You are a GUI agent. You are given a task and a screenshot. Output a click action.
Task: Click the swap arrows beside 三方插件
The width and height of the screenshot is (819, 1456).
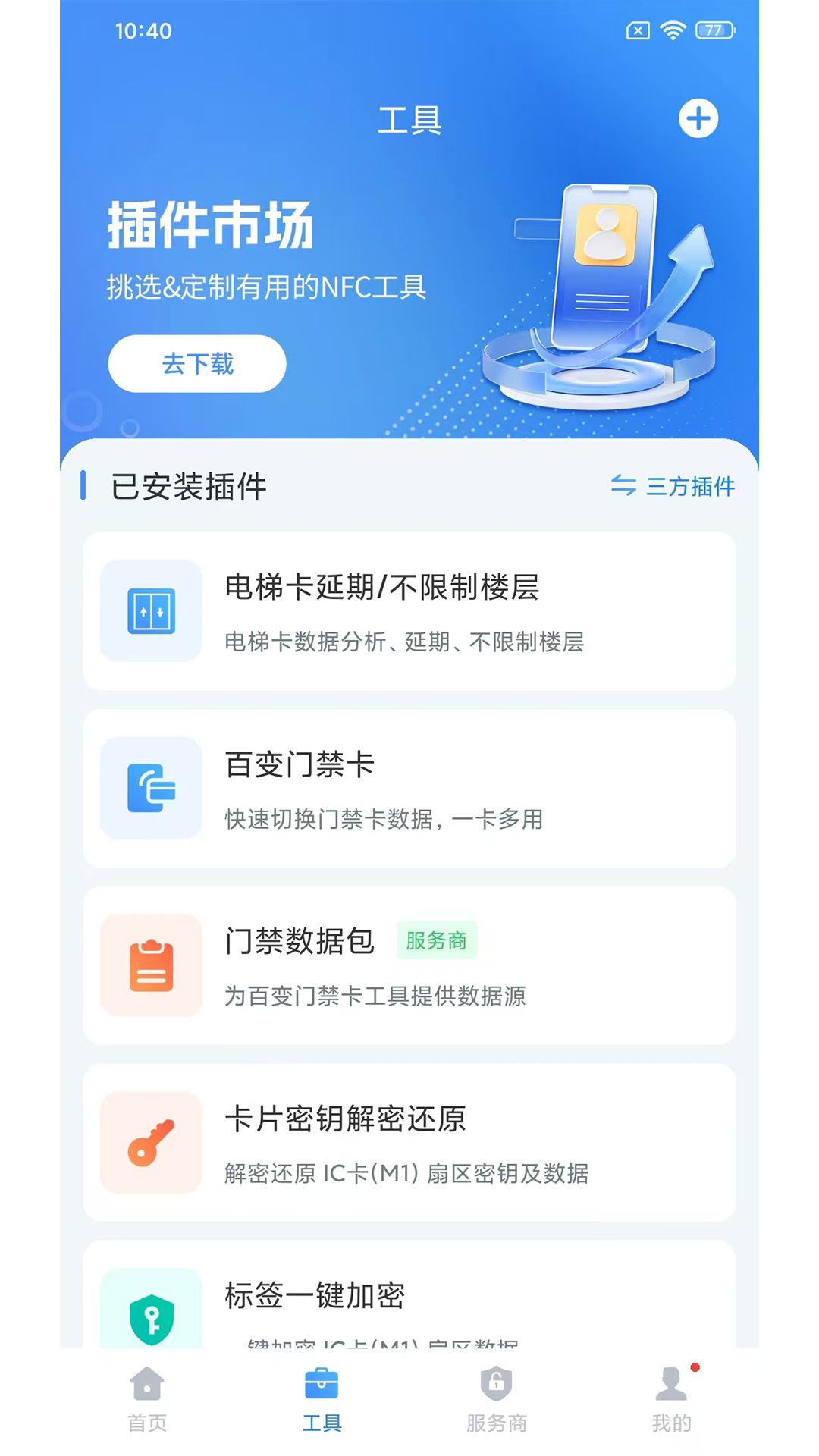(x=623, y=487)
